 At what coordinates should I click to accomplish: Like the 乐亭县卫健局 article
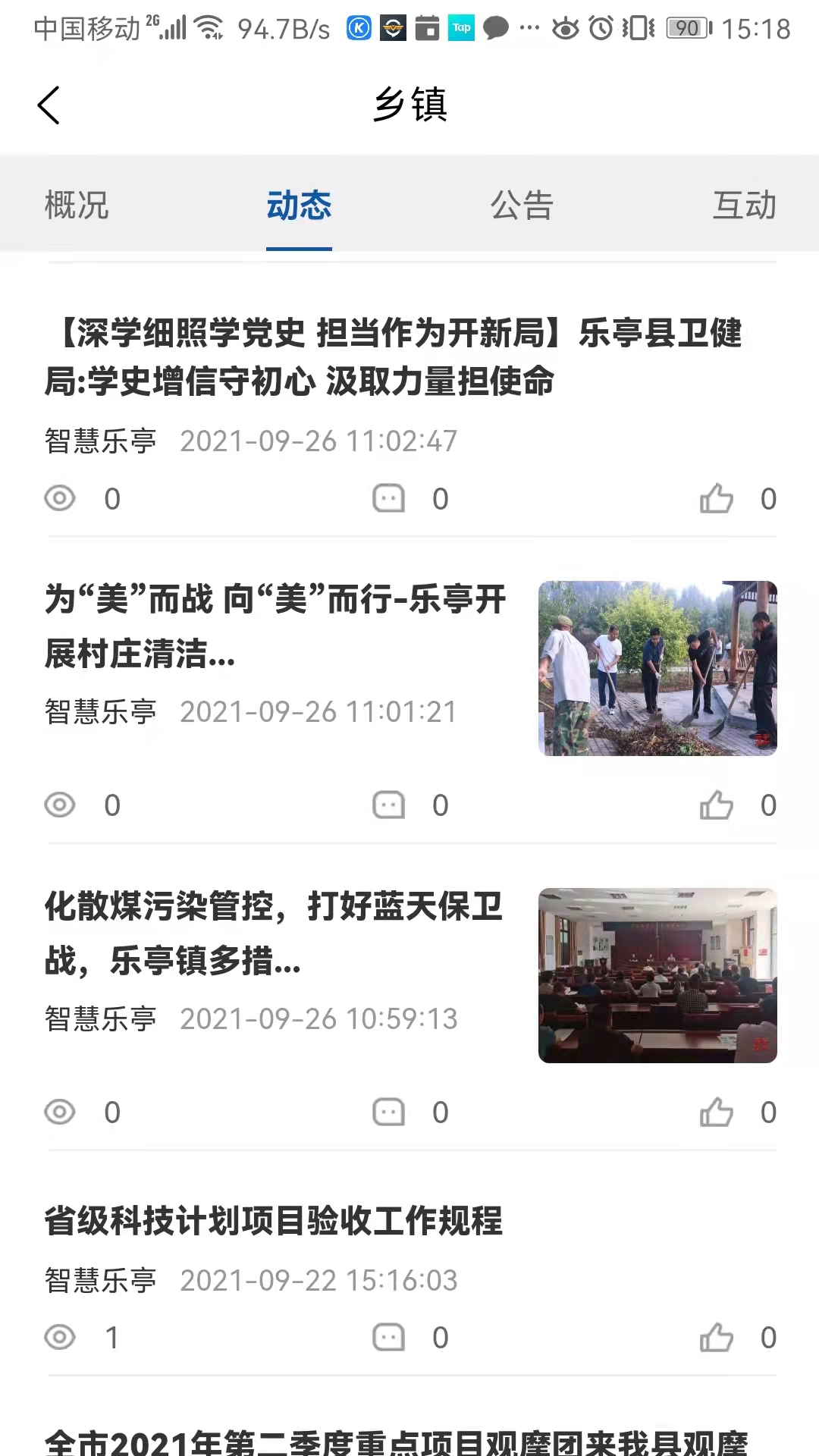click(717, 499)
